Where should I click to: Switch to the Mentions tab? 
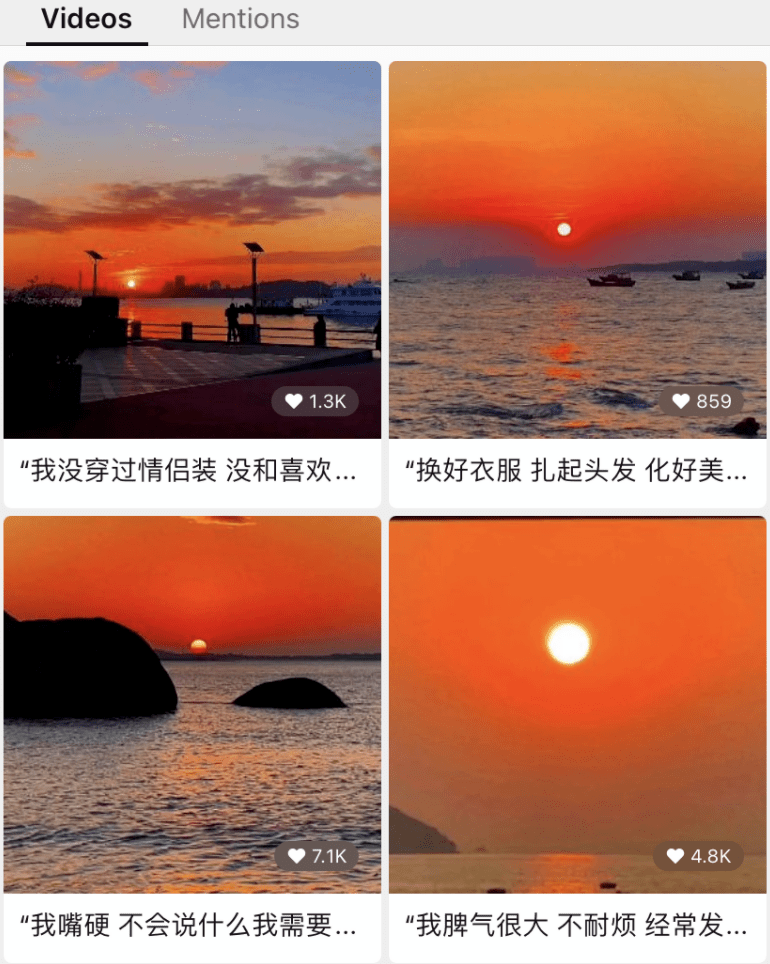pos(239,18)
